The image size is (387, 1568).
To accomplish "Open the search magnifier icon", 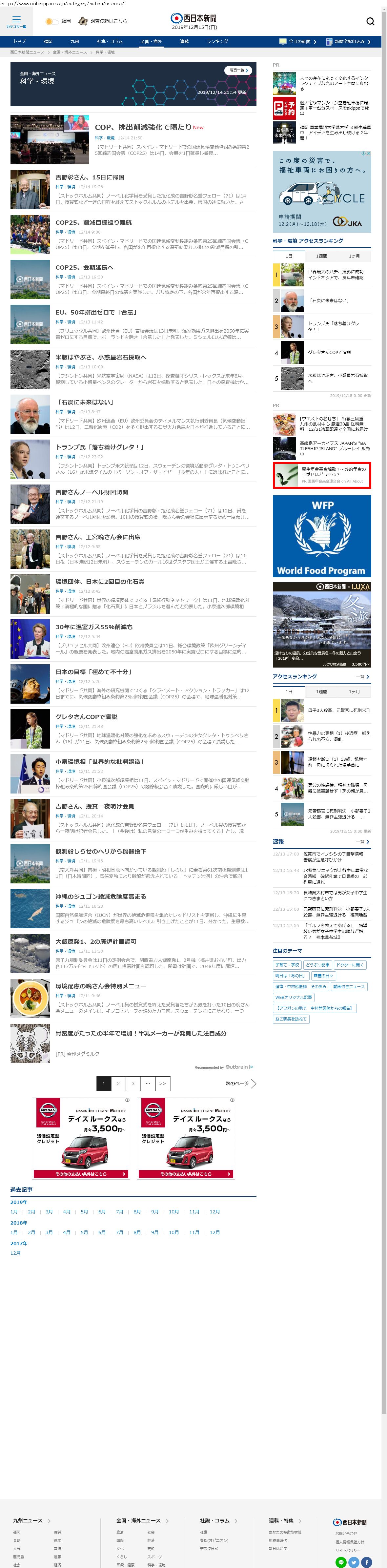I will click(370, 21).
